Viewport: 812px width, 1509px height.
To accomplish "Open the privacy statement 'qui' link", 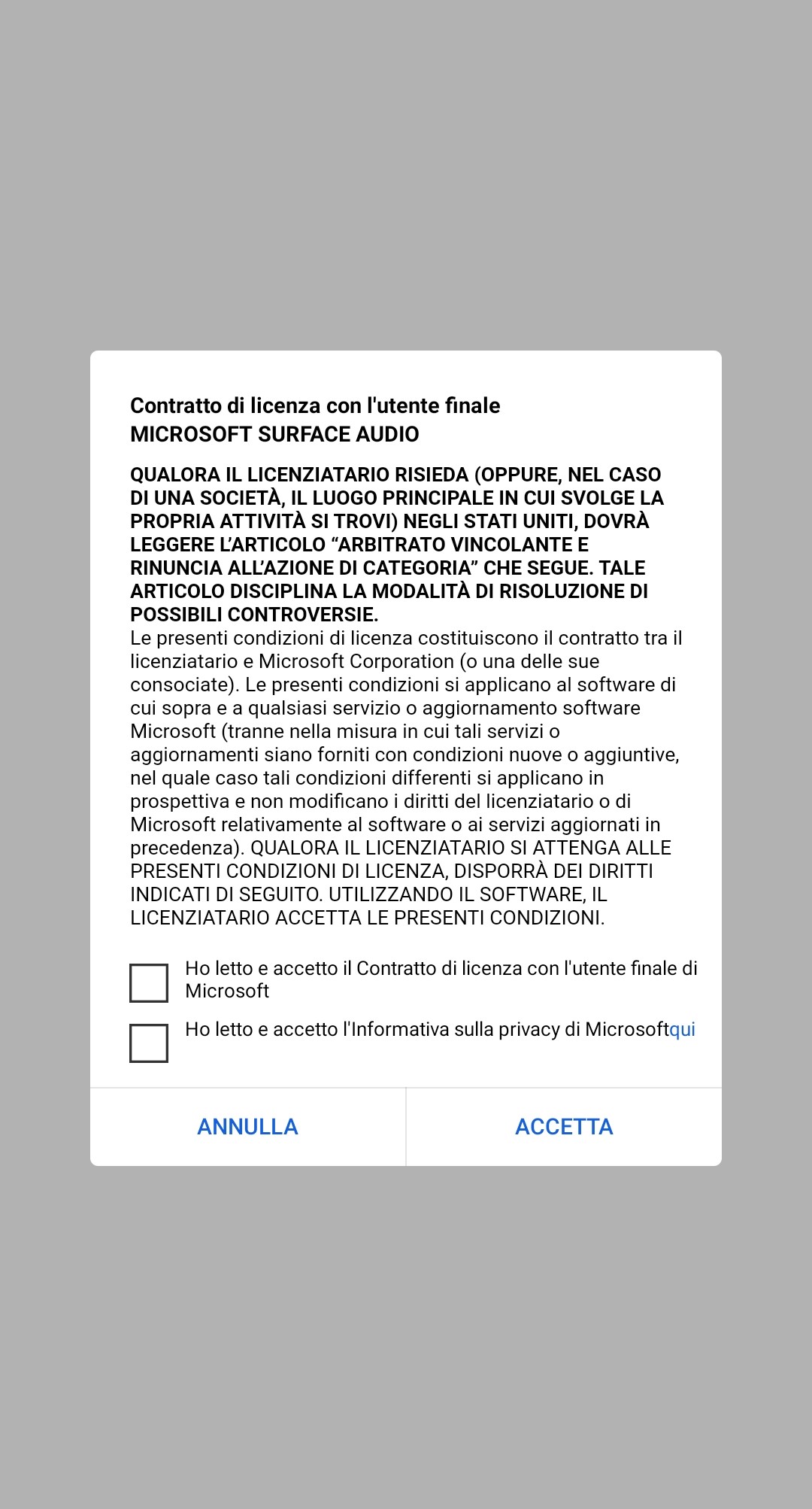I will point(682,1029).
